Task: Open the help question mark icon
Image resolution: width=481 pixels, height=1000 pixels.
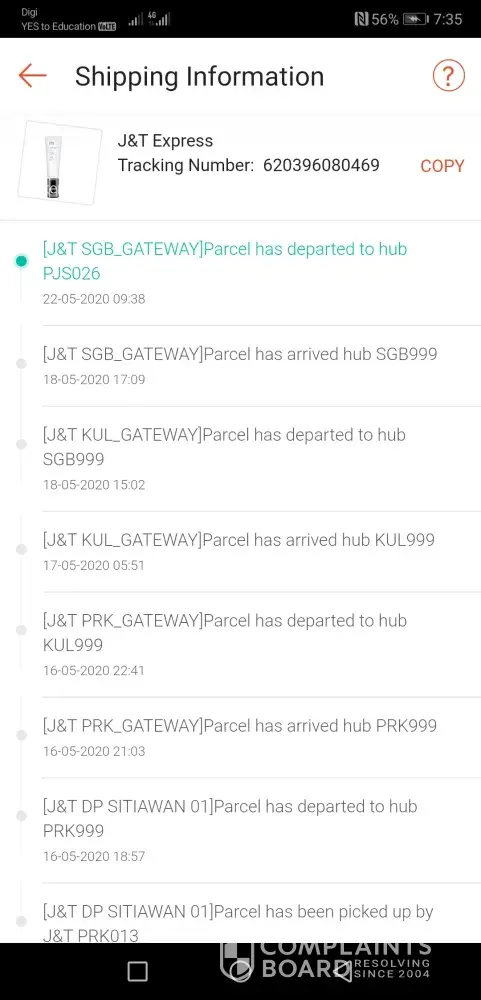Action: [x=448, y=77]
